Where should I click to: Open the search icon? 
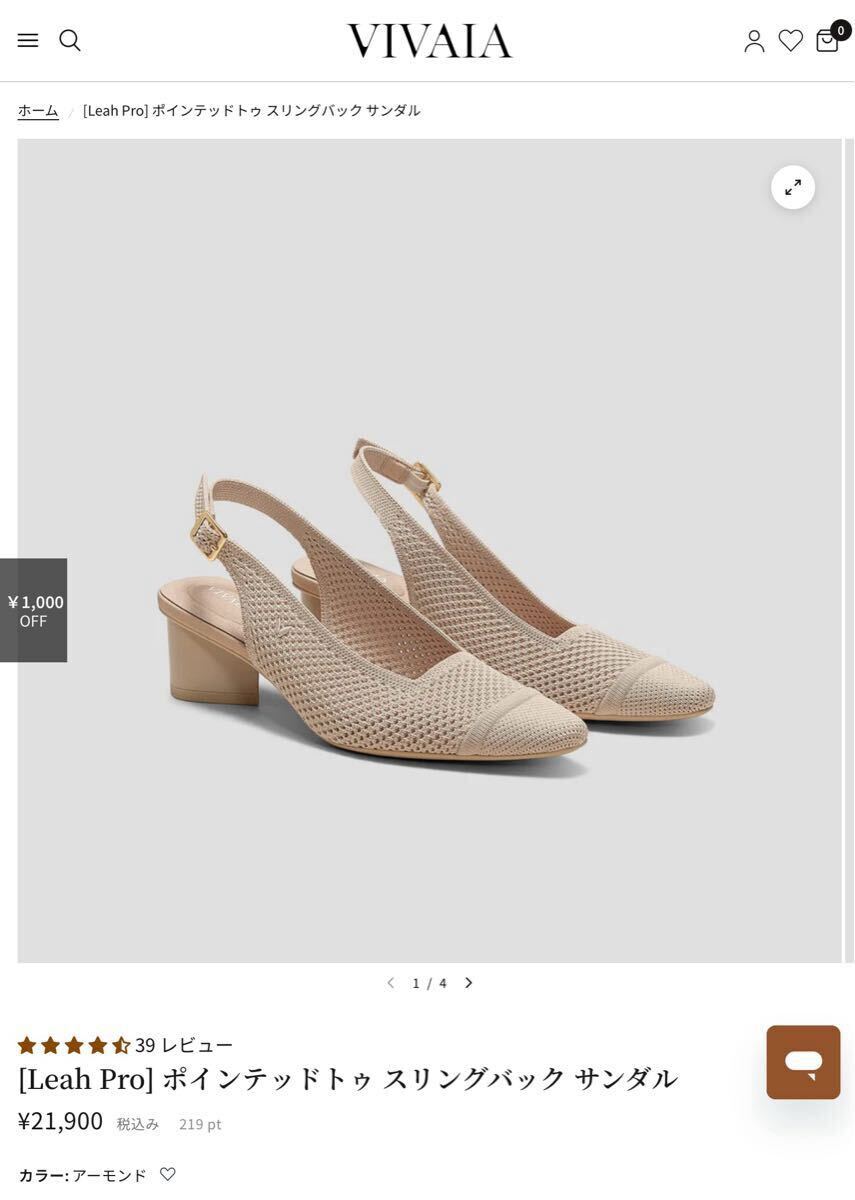click(70, 40)
